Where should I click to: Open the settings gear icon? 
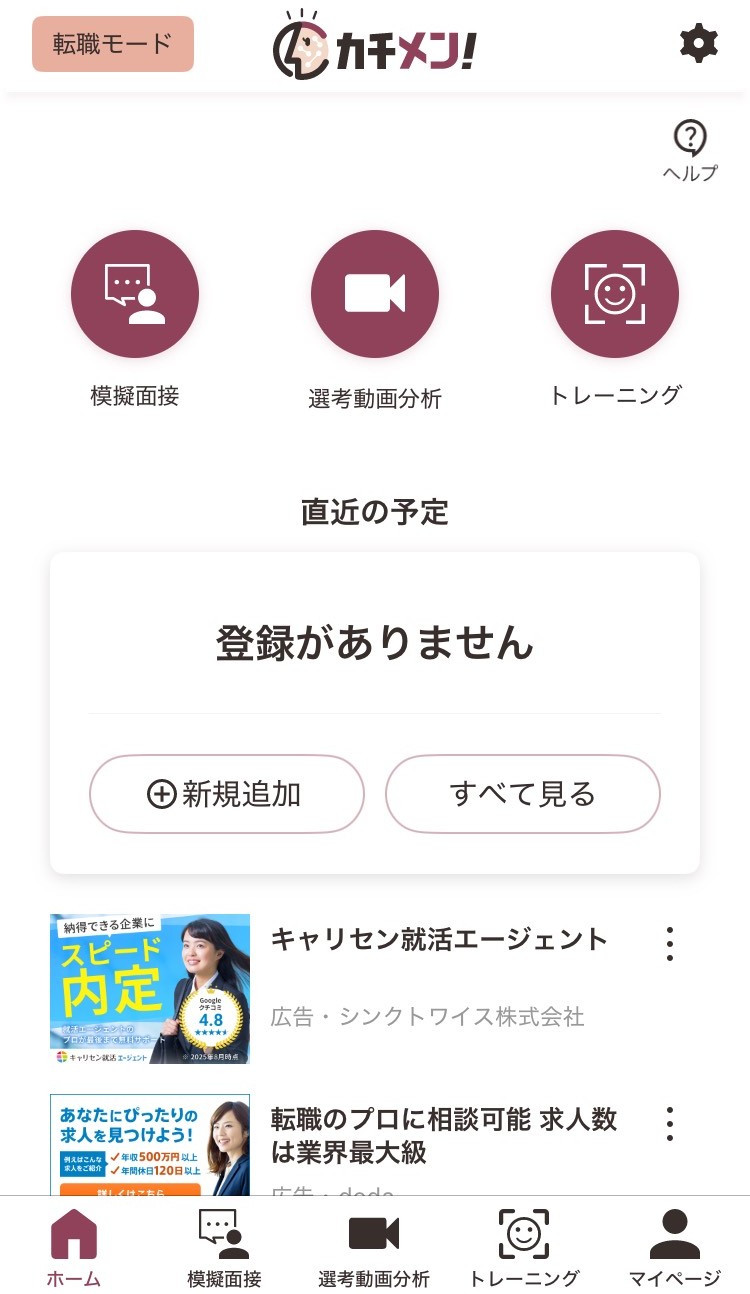click(x=698, y=44)
